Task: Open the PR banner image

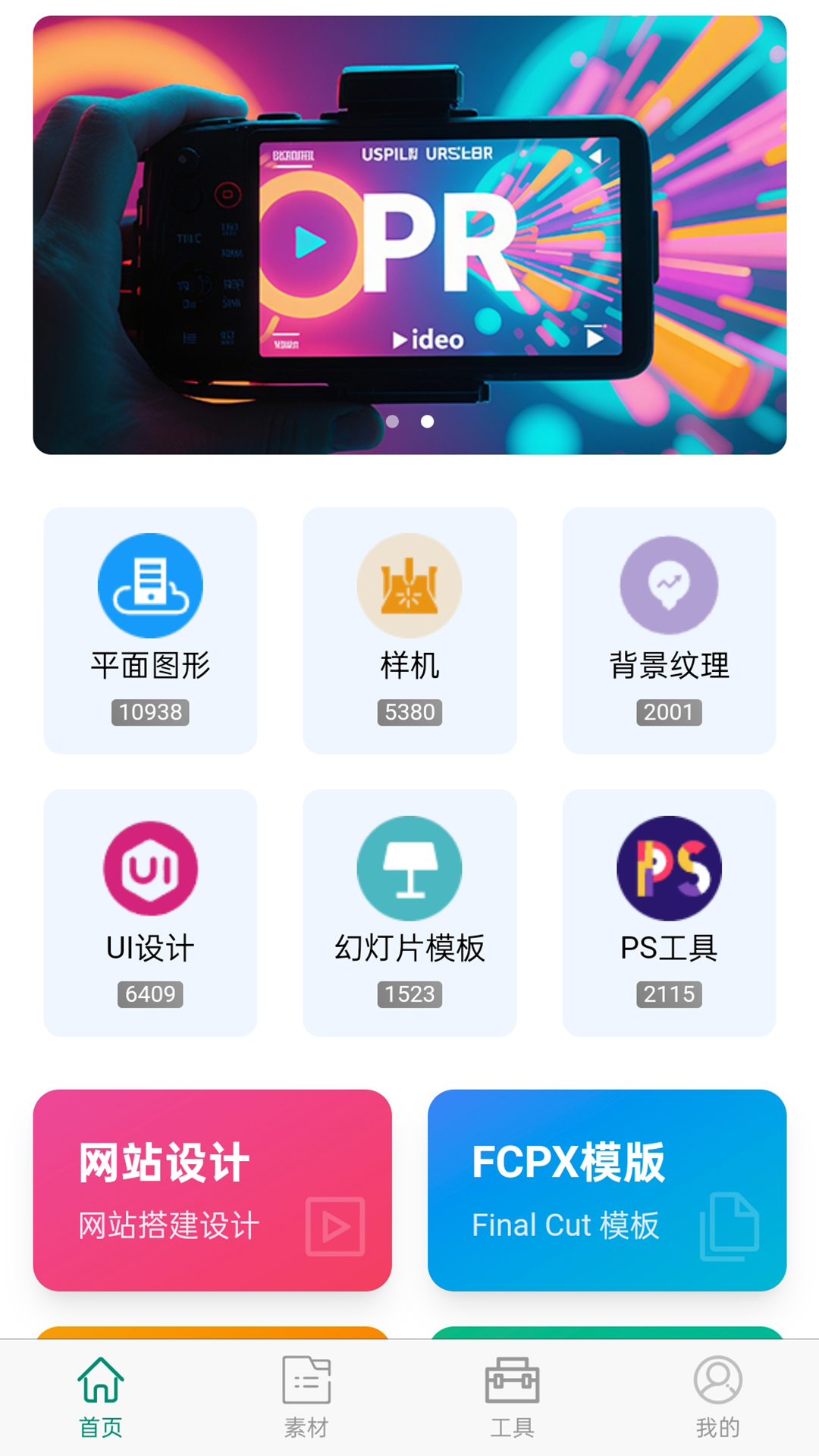Action: [x=409, y=235]
